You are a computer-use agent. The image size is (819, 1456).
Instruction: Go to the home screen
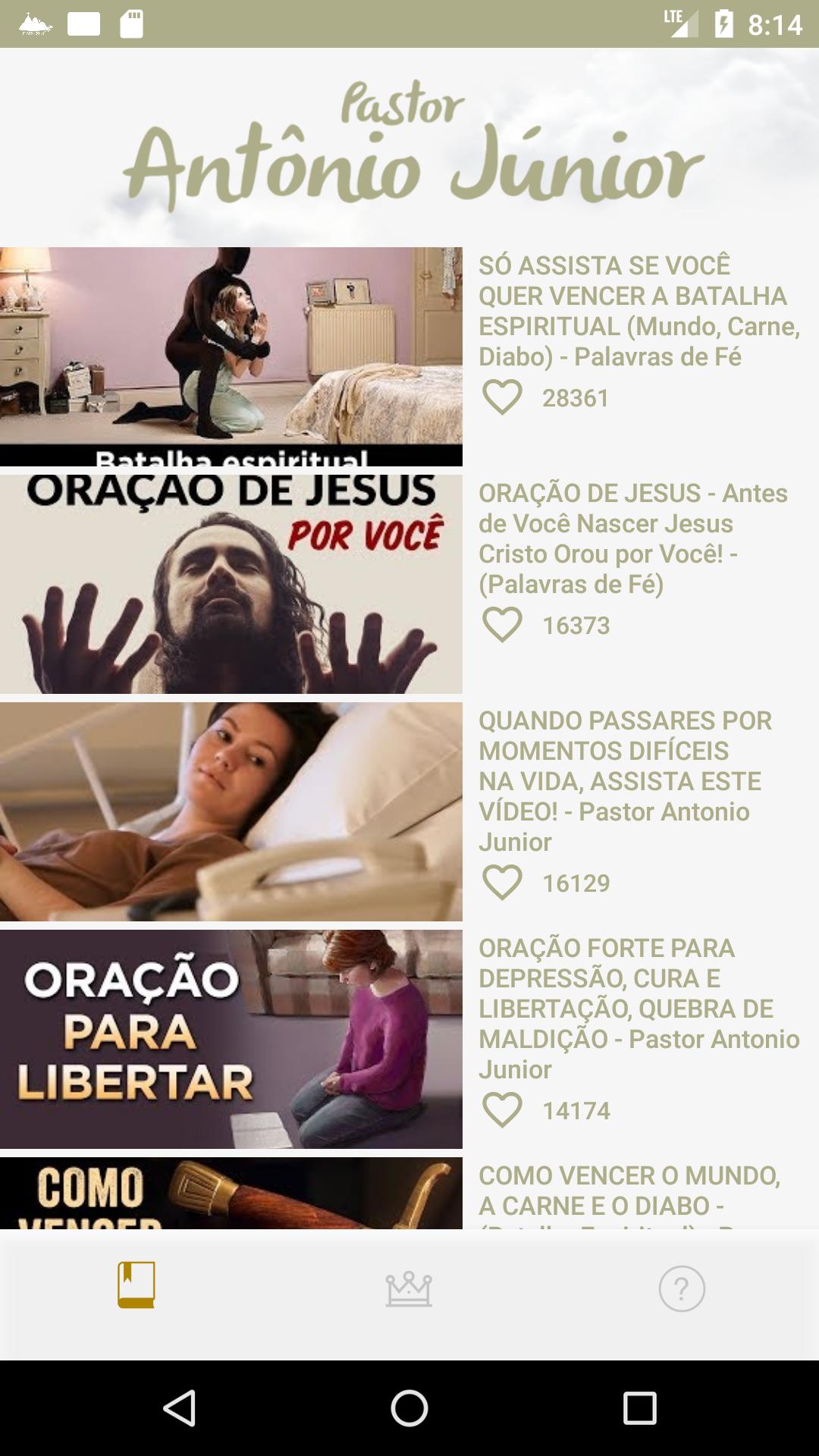[409, 1408]
